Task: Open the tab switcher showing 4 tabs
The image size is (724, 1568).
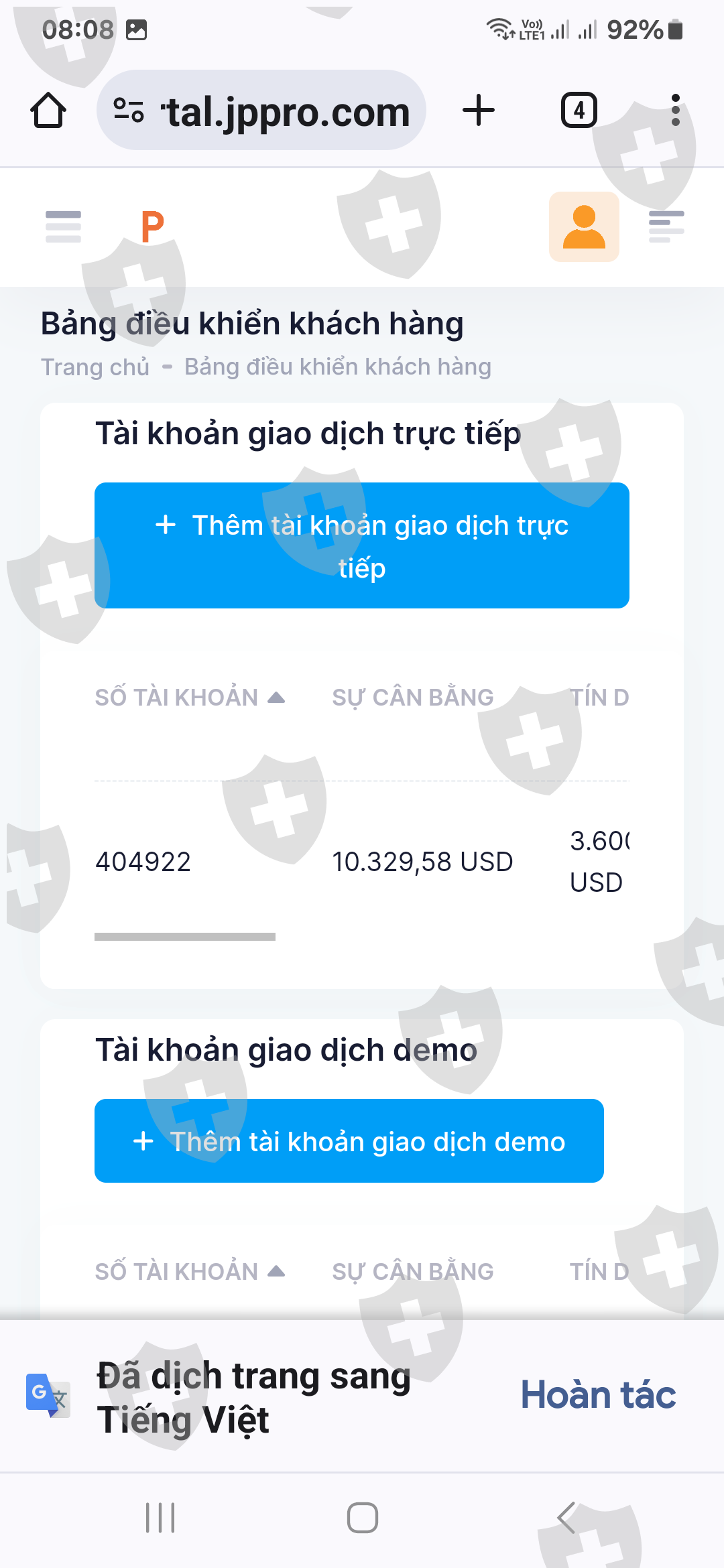Action: [x=579, y=111]
